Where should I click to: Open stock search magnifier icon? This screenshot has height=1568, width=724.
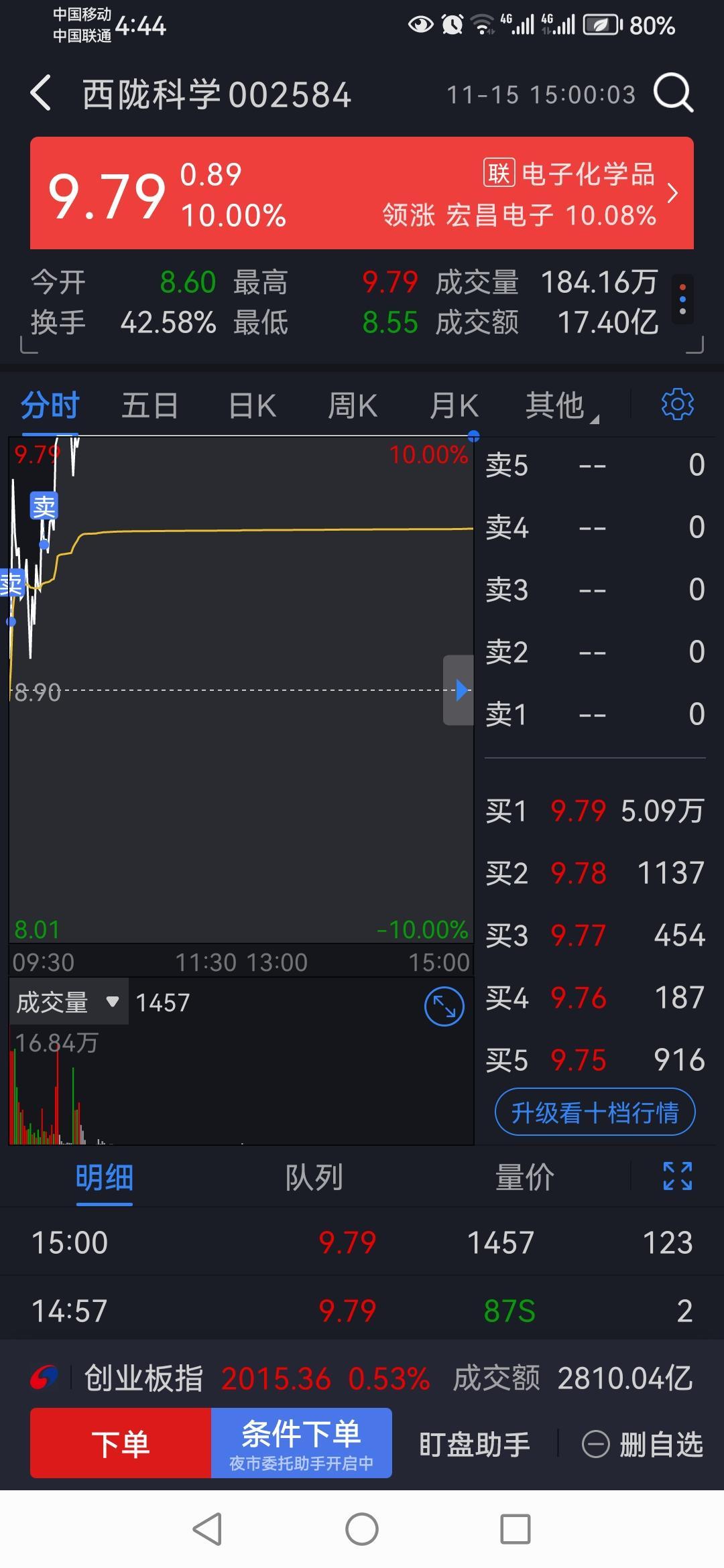tap(673, 93)
